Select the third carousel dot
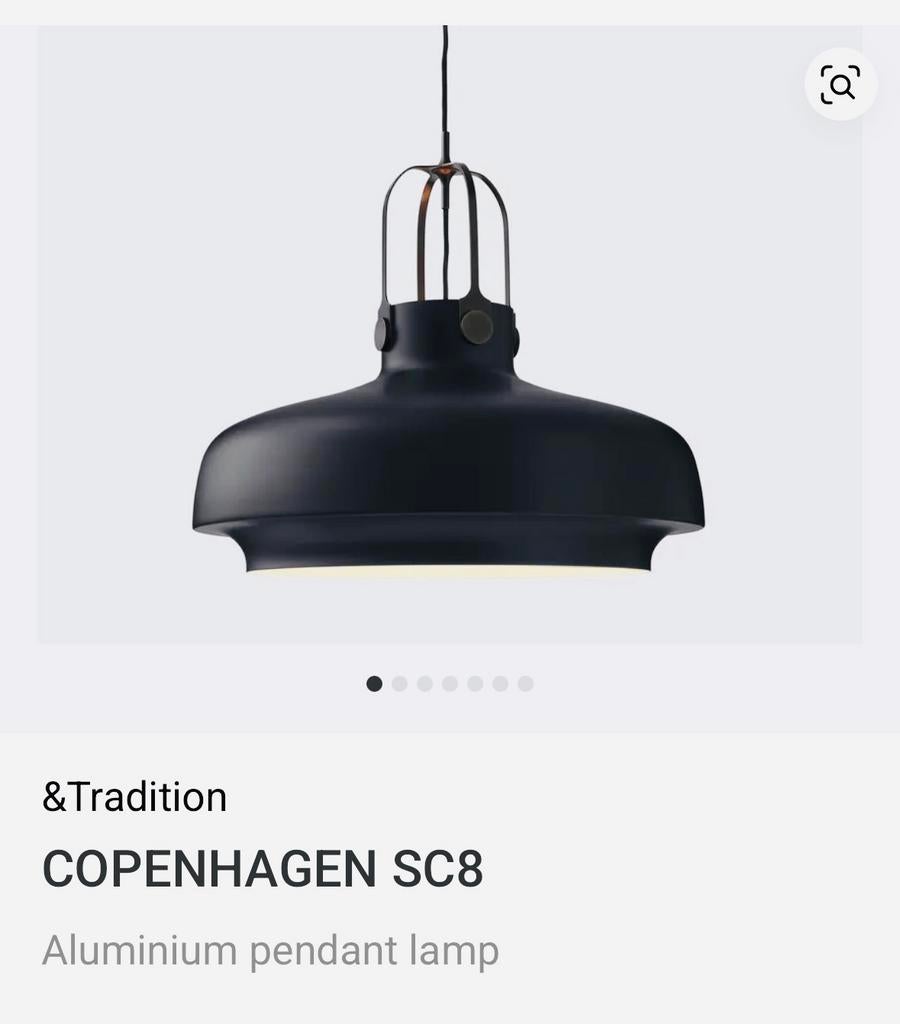This screenshot has width=900, height=1024. pyautogui.click(x=424, y=684)
